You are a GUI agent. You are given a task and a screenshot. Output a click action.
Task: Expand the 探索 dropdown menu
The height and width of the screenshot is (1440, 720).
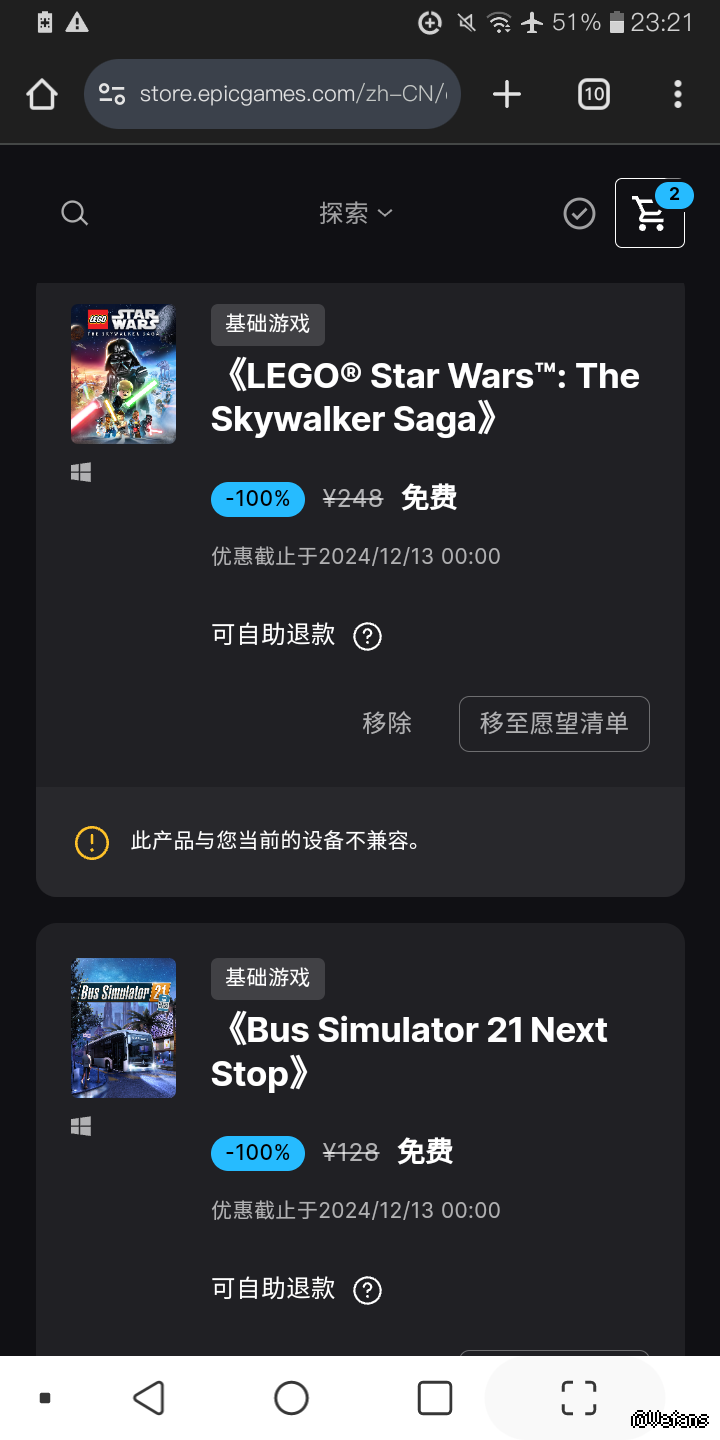coord(356,213)
